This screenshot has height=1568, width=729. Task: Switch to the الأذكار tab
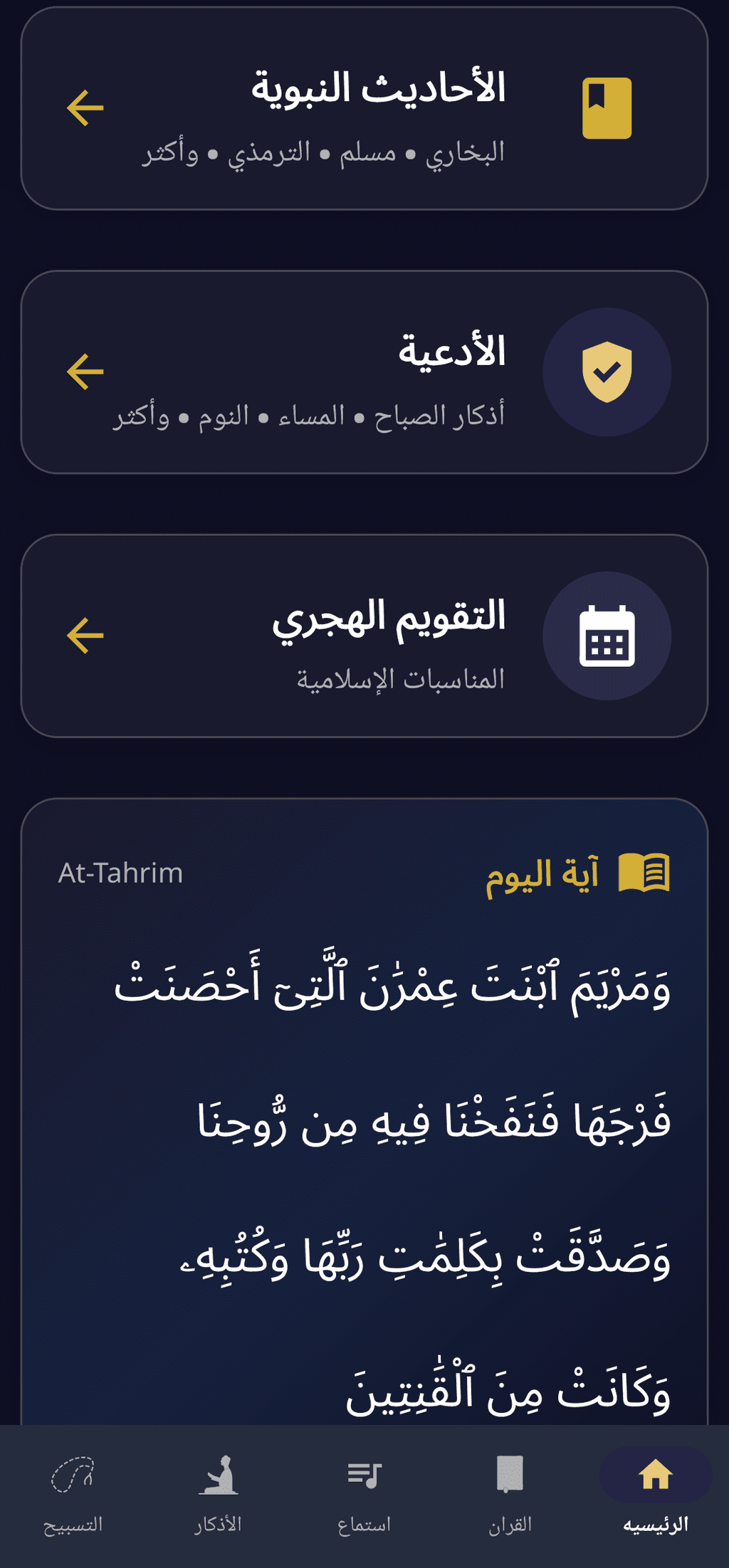tap(219, 1495)
